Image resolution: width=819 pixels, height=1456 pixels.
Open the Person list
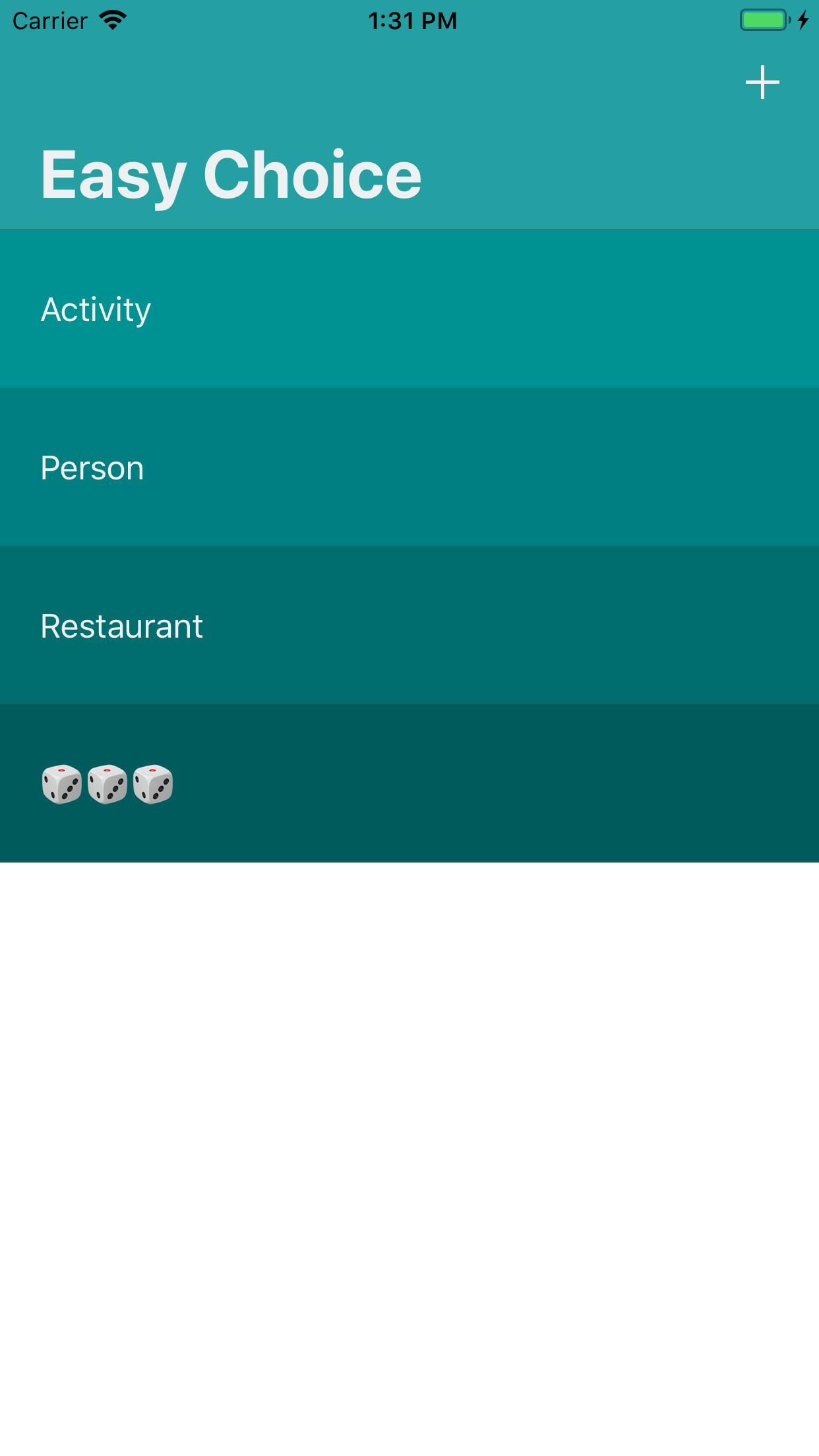point(409,468)
